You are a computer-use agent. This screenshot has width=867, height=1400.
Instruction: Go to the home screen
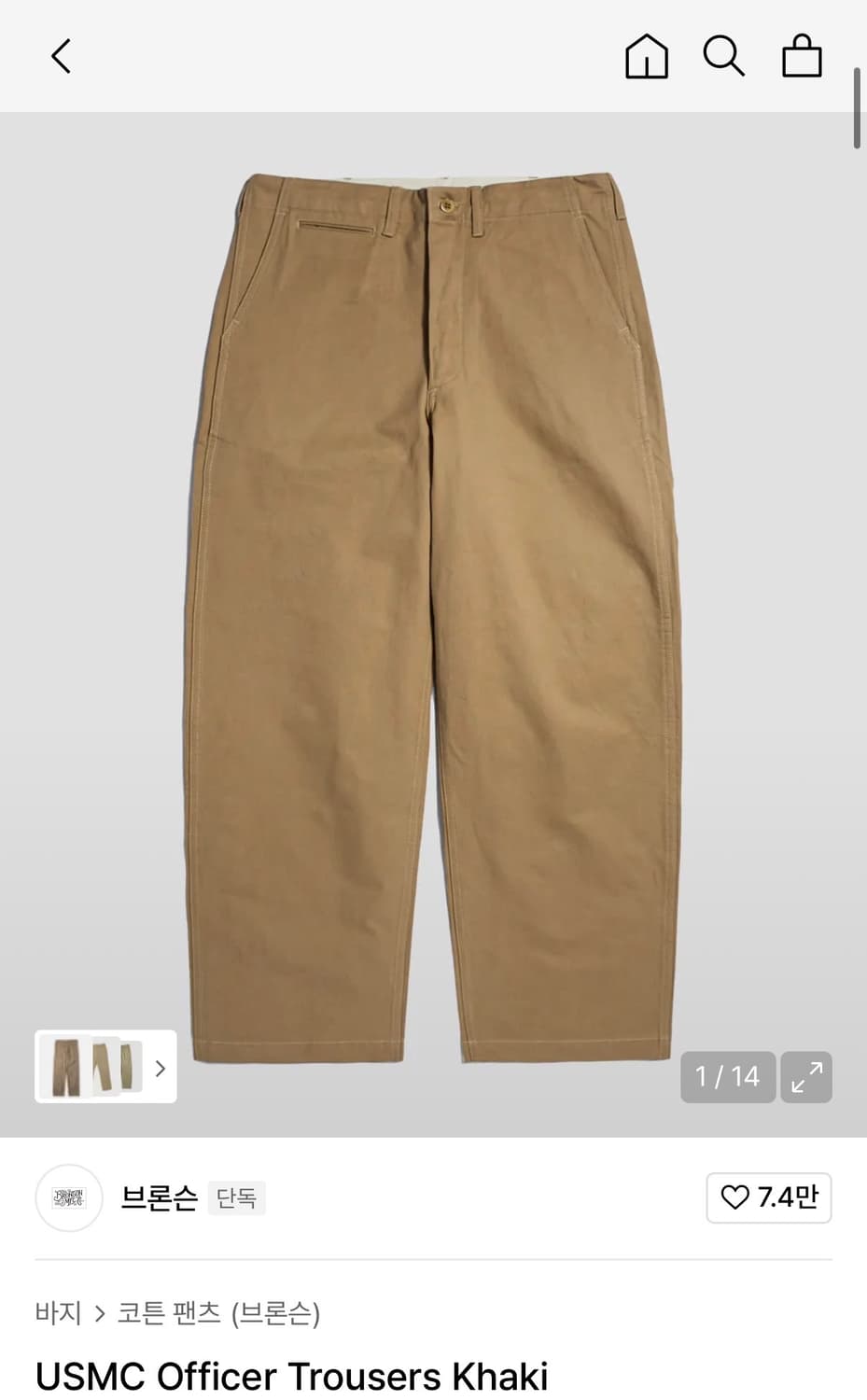pyautogui.click(x=645, y=56)
